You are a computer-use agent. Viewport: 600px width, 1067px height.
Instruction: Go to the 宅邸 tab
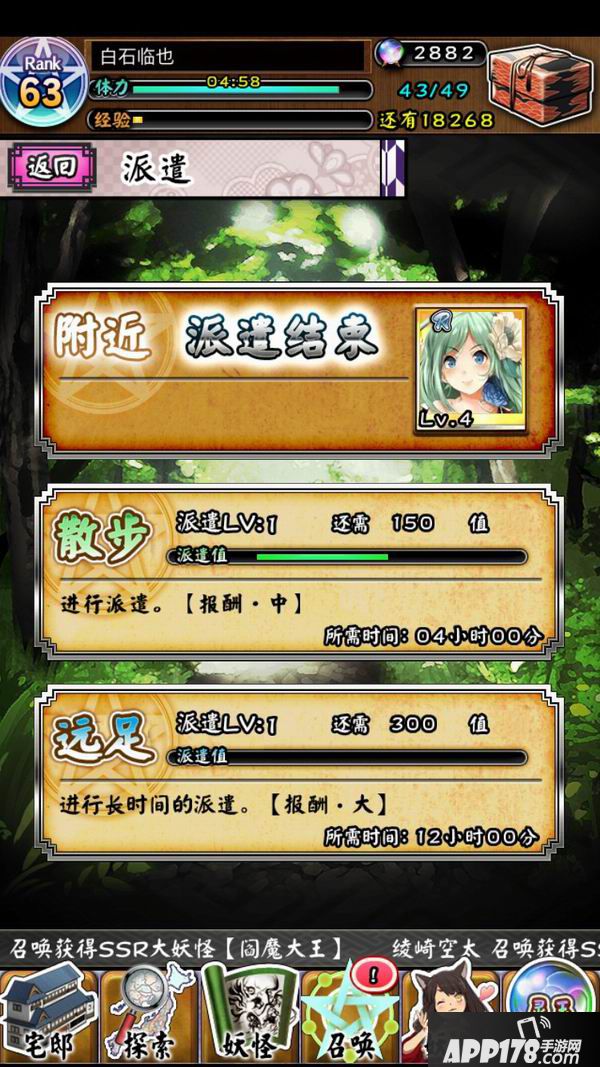(47, 1015)
